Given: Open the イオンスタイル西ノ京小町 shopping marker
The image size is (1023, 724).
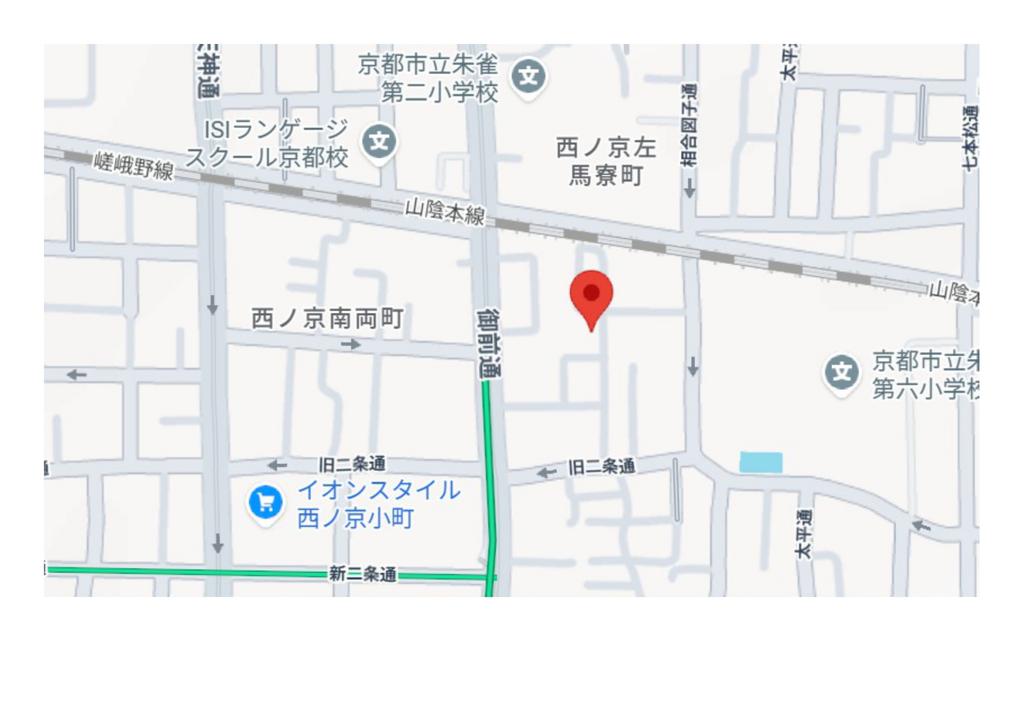Looking at the screenshot, I should coord(265,503).
